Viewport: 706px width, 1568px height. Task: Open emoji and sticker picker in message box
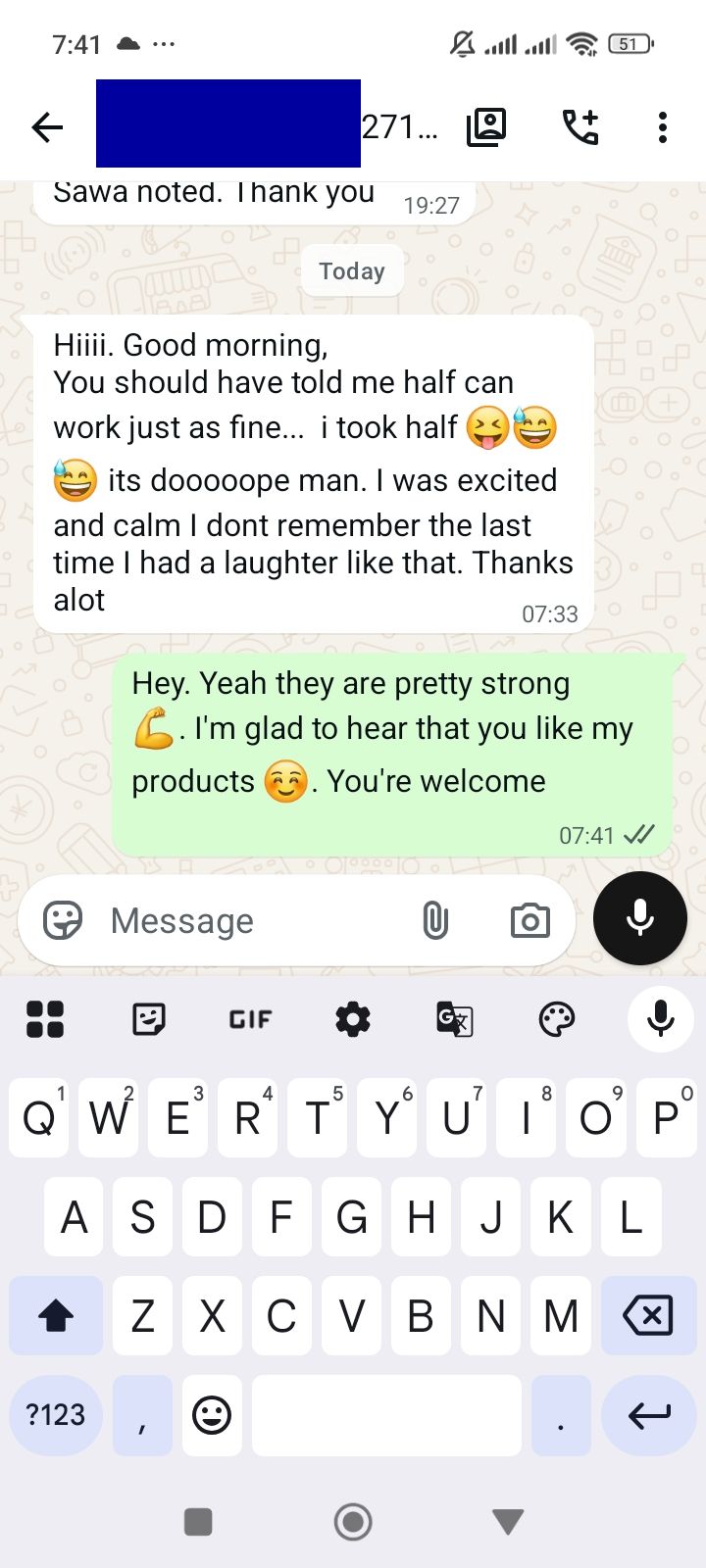[63, 921]
